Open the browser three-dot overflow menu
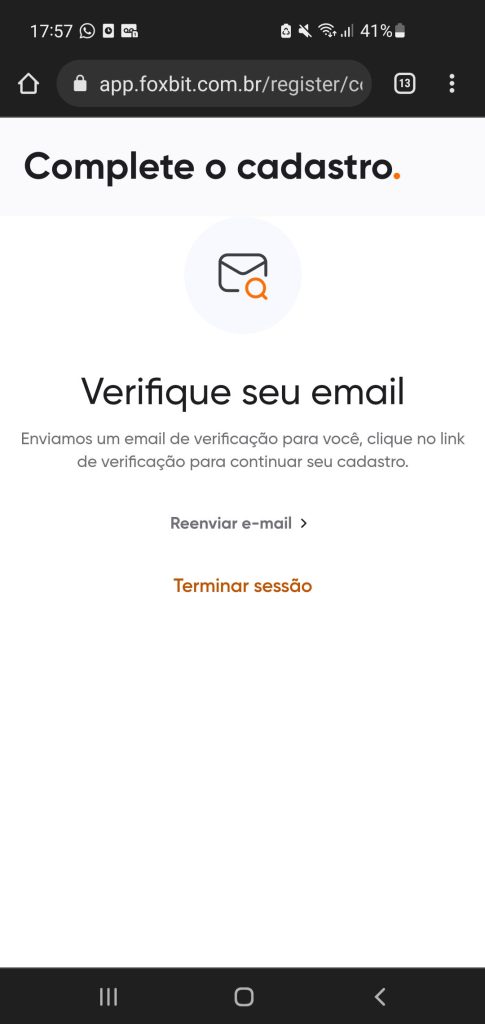The width and height of the screenshot is (485, 1024). (452, 84)
